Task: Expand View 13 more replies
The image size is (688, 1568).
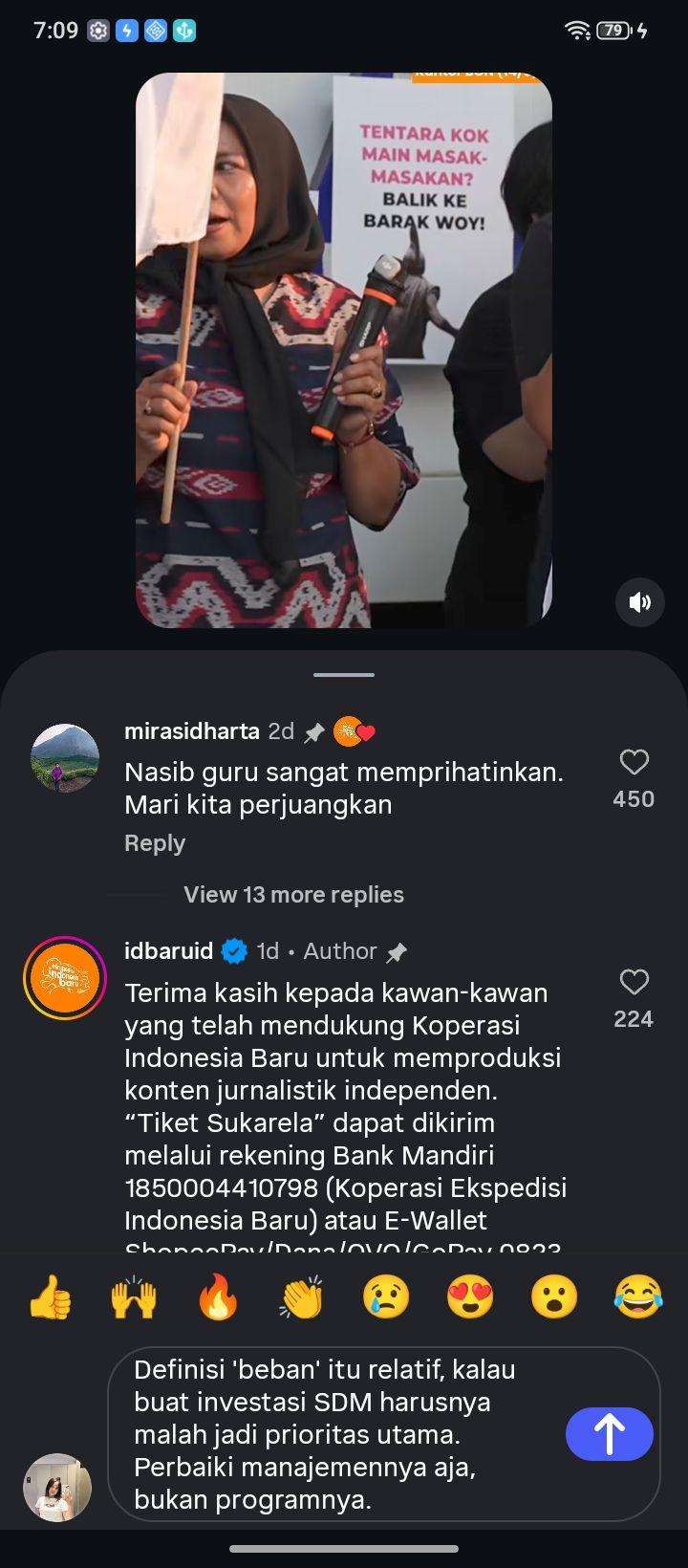Action: [x=293, y=895]
